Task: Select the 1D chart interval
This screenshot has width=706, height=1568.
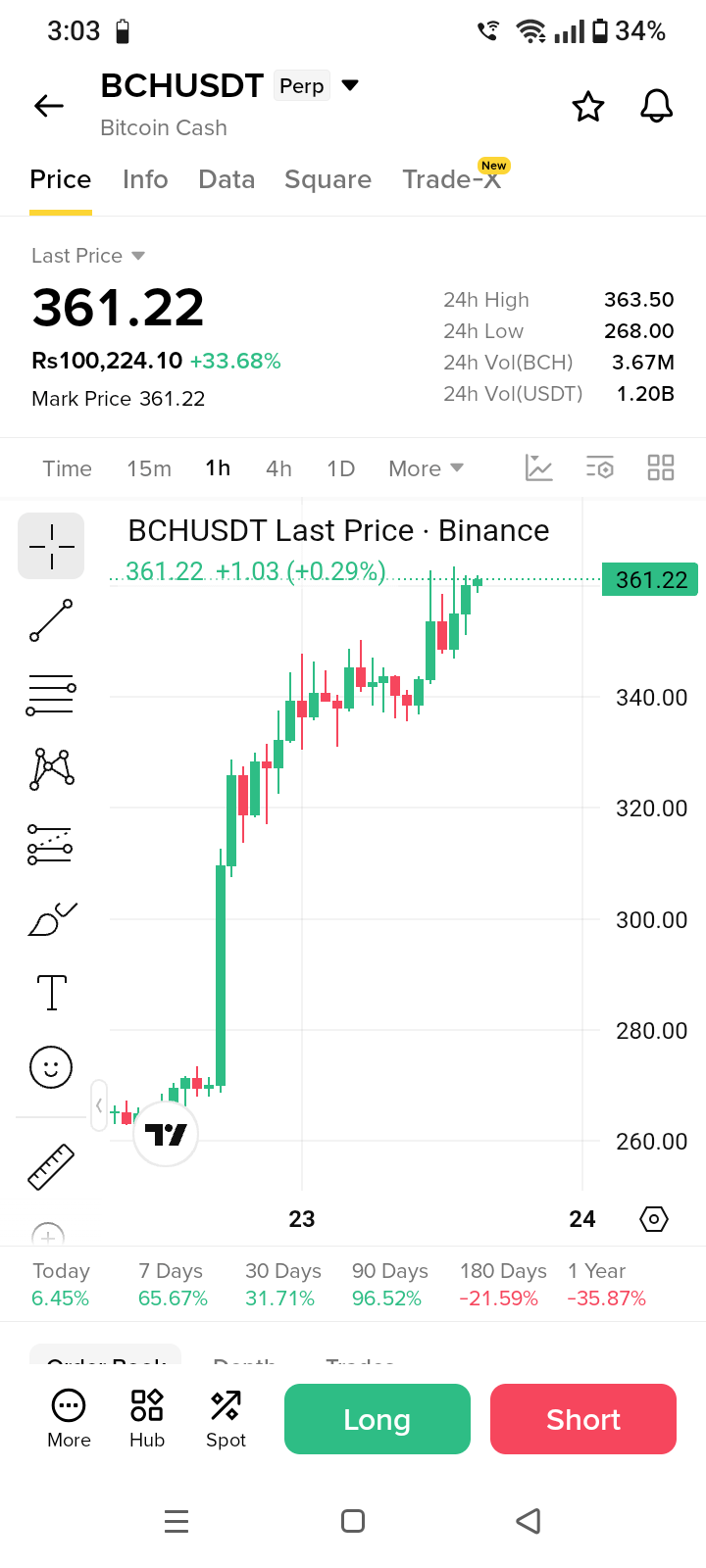Action: [340, 468]
